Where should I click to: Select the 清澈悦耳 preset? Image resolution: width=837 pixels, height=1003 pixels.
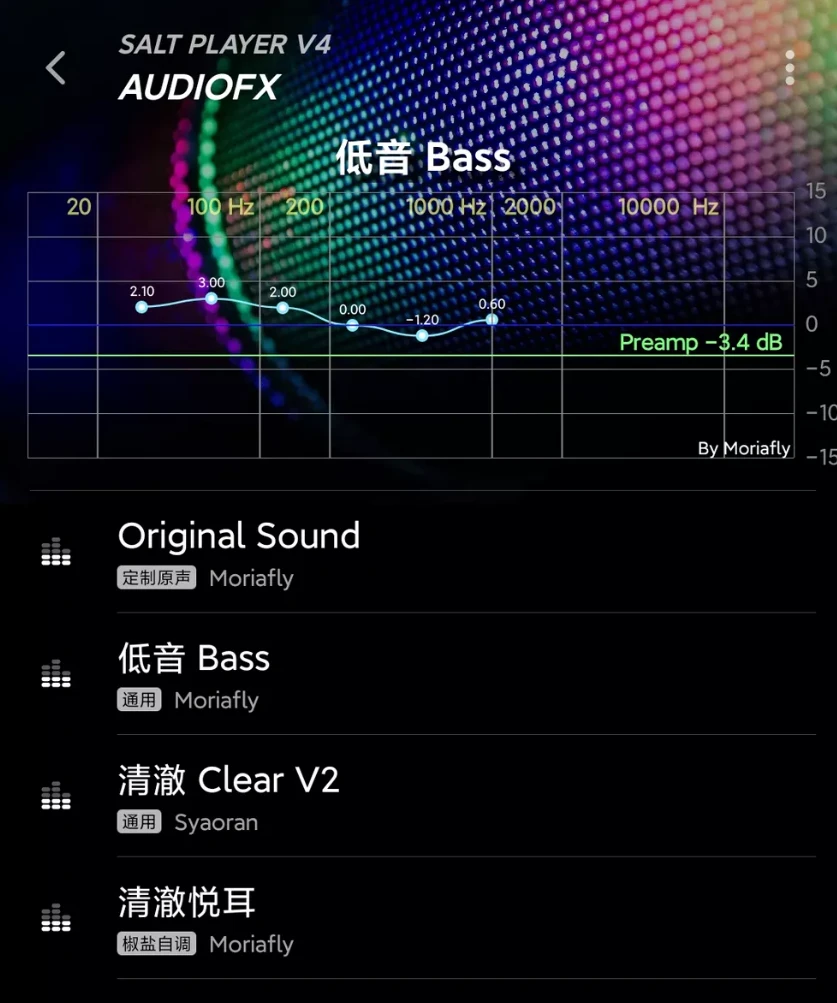[x=187, y=917]
